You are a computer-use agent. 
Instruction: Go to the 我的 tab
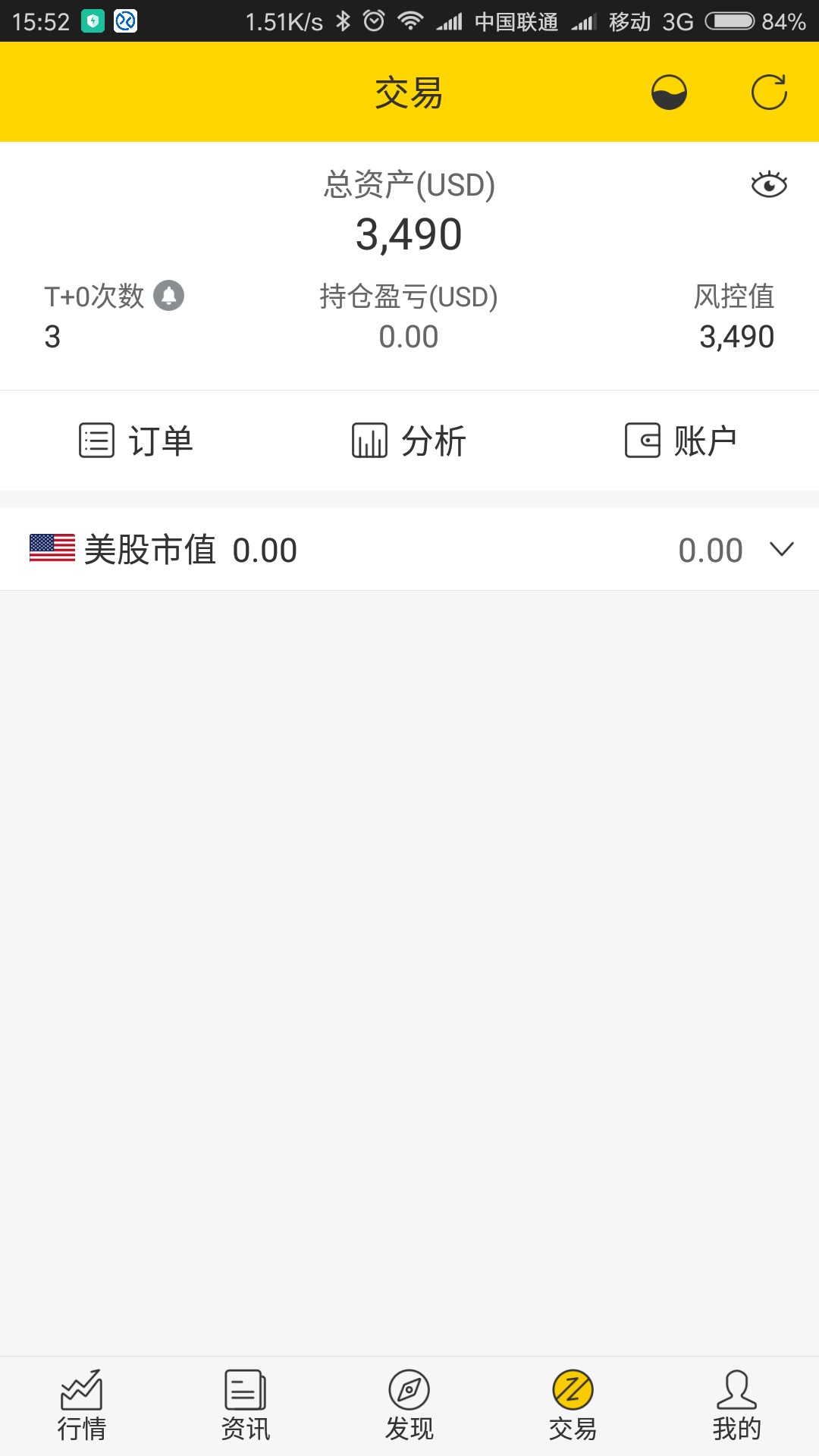[x=737, y=1406]
